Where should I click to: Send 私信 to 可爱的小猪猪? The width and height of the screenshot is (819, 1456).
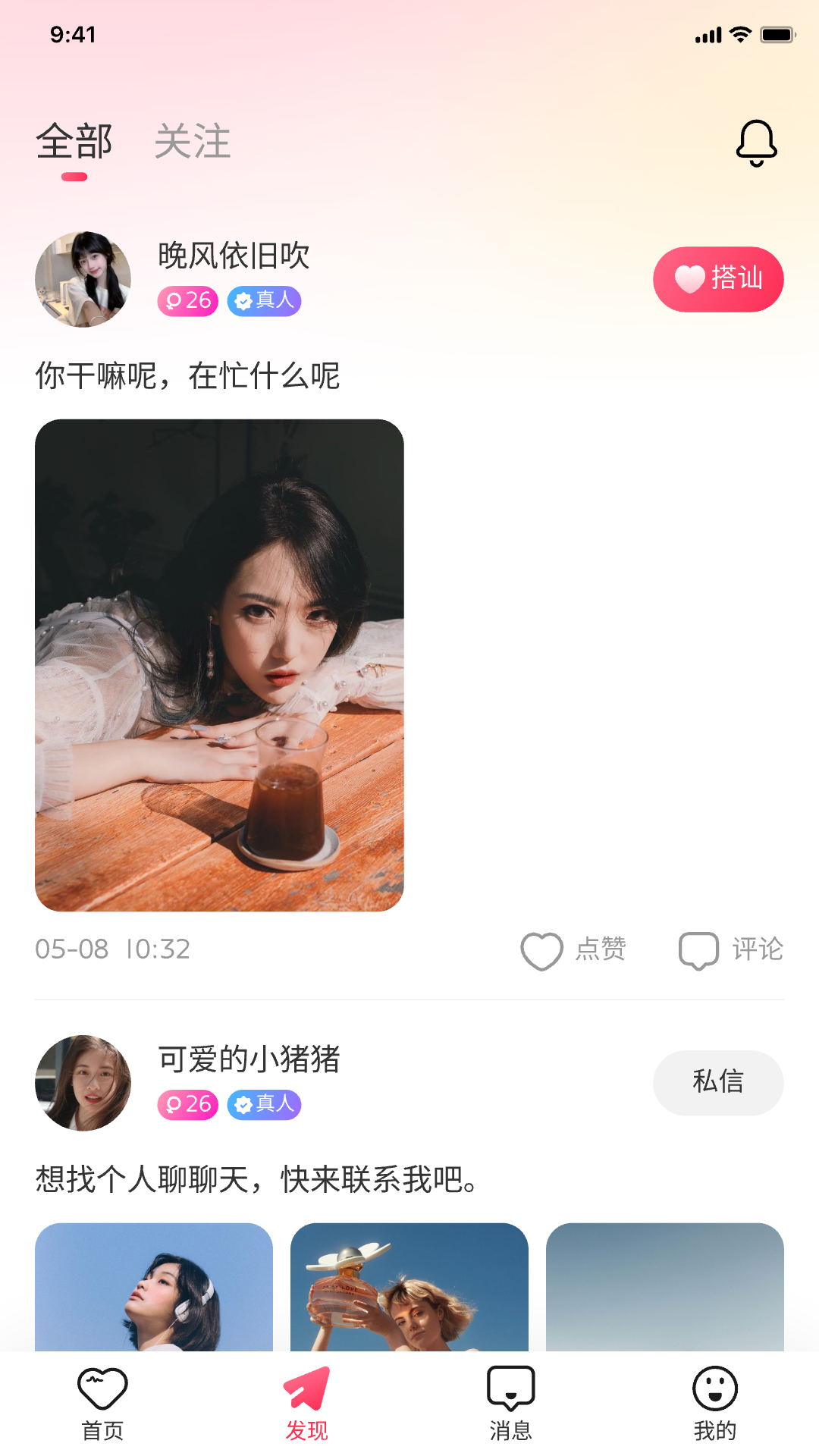coord(717,1083)
